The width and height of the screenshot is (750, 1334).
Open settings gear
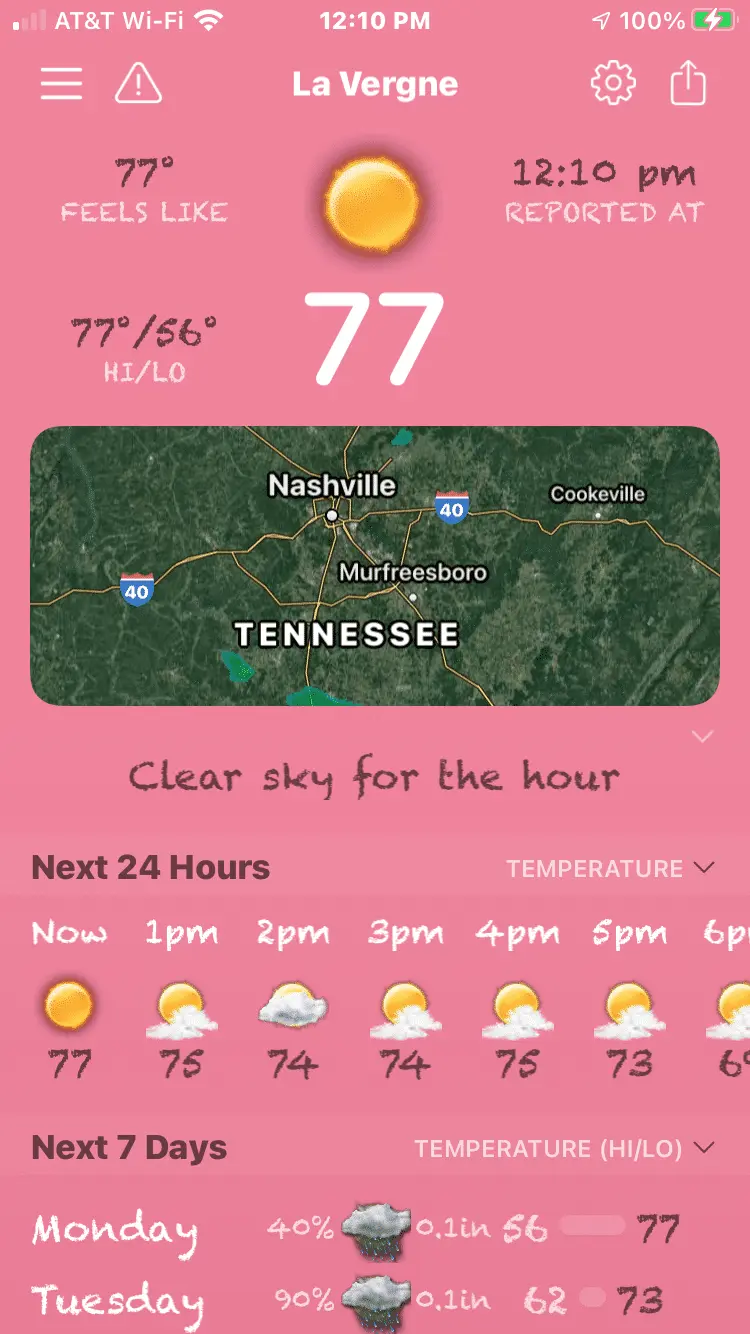[x=613, y=84]
